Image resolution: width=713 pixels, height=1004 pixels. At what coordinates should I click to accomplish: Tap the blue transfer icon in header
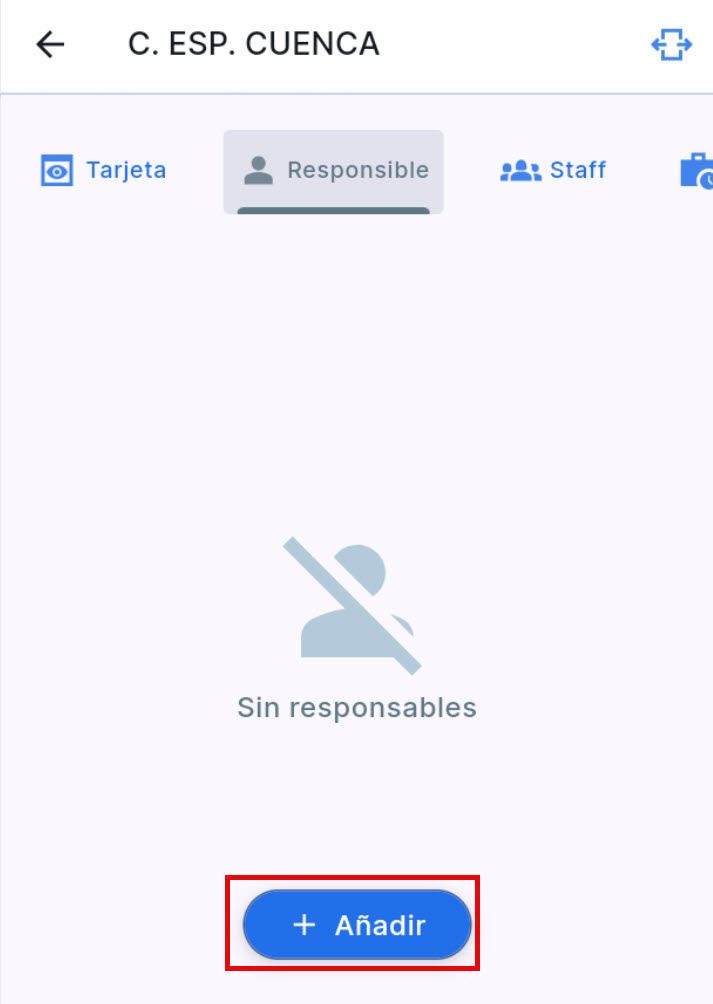(672, 45)
